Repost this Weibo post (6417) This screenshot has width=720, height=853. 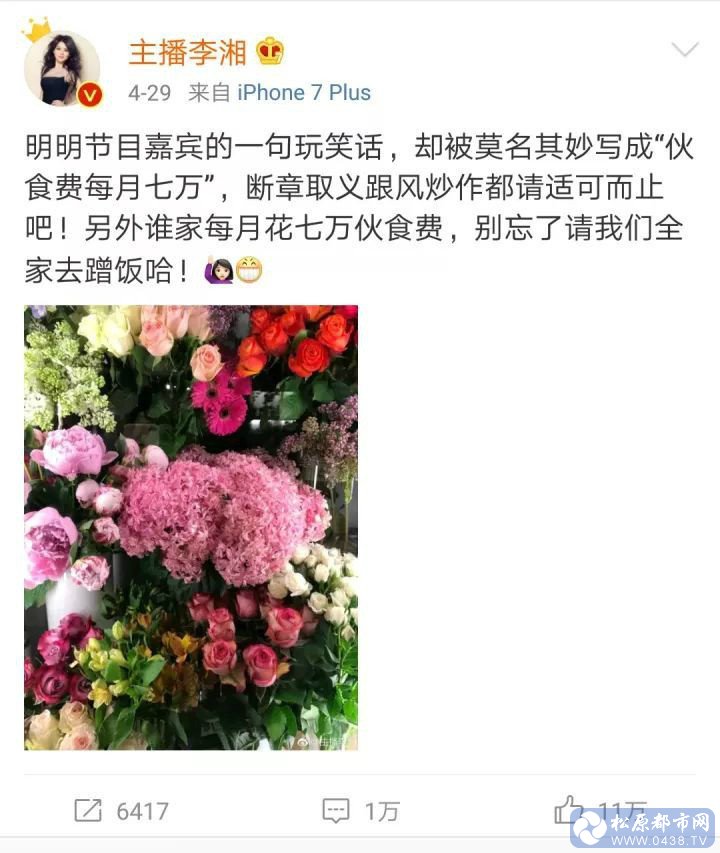[x=120, y=810]
